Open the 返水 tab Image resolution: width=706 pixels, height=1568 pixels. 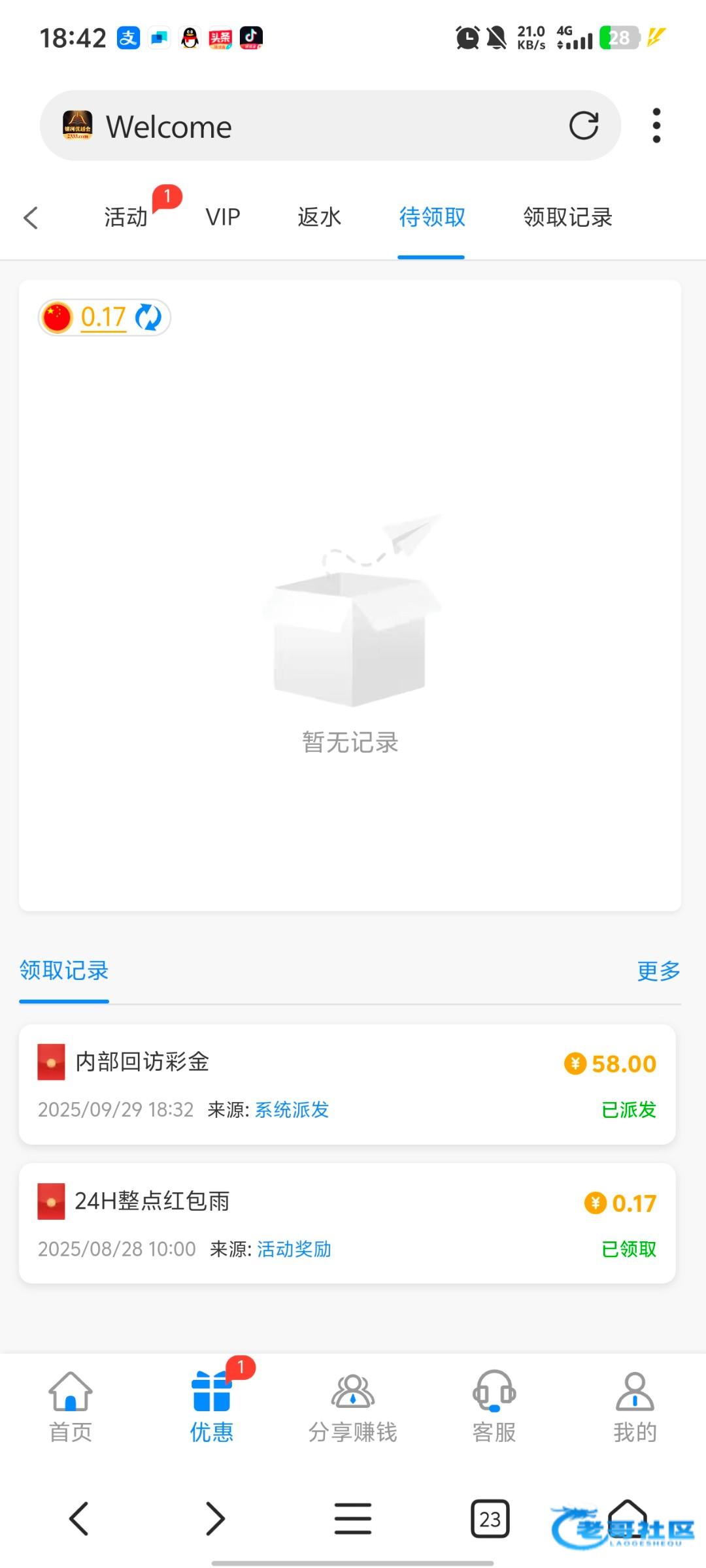(319, 217)
